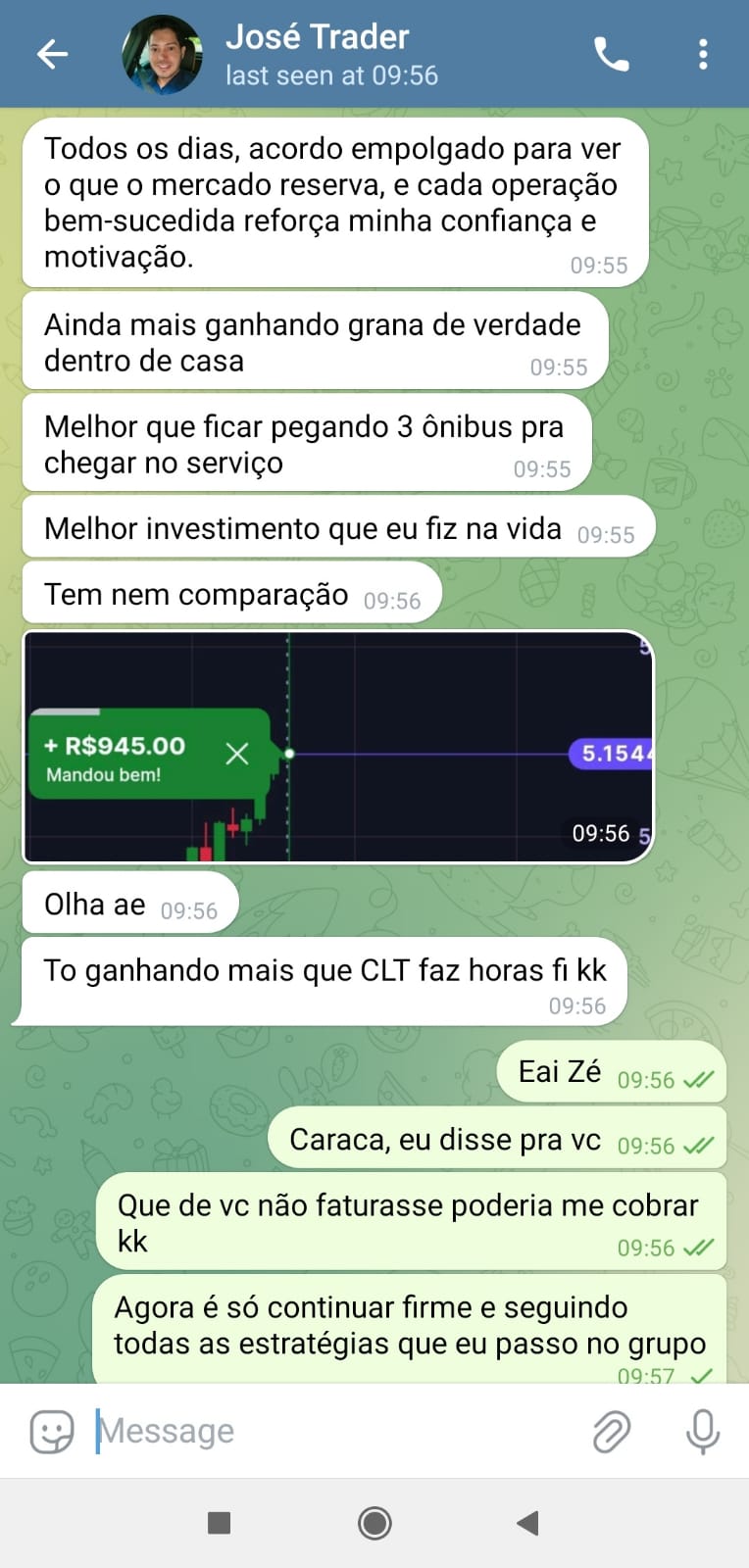Tap the message 'Eai Zé'
The width and height of the screenshot is (749, 1568).
tap(556, 1071)
